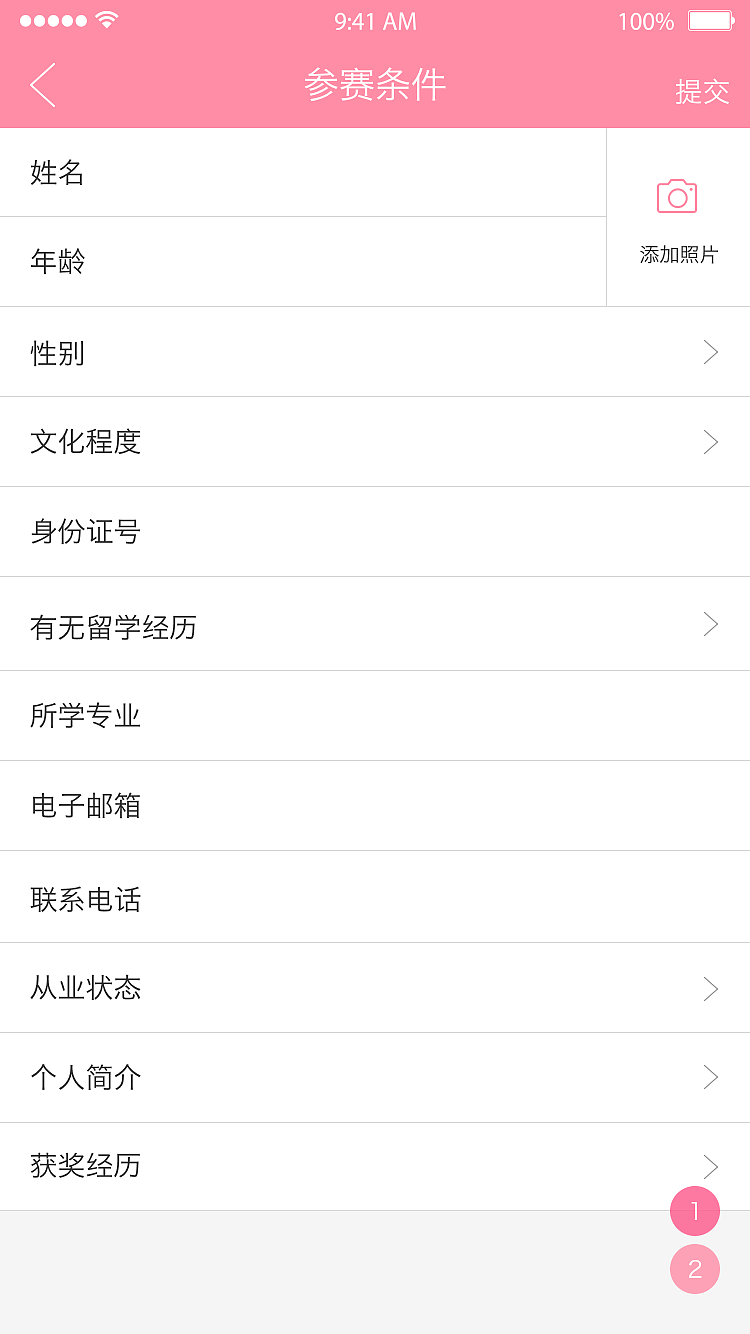The image size is (750, 1334).
Task: Tap the 提交 submit button
Action: coord(703,91)
